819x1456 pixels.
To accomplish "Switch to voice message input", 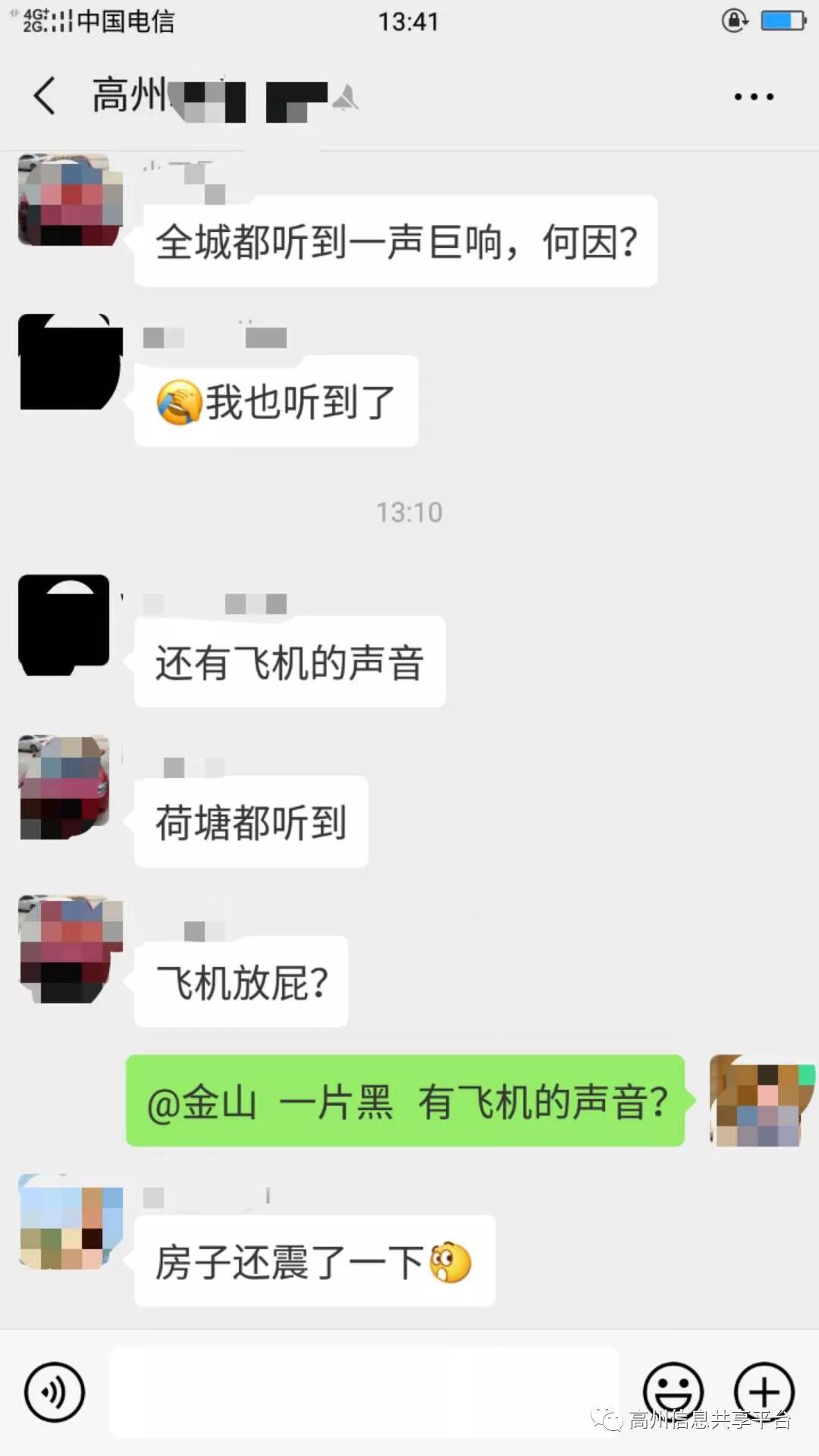I will [55, 1392].
